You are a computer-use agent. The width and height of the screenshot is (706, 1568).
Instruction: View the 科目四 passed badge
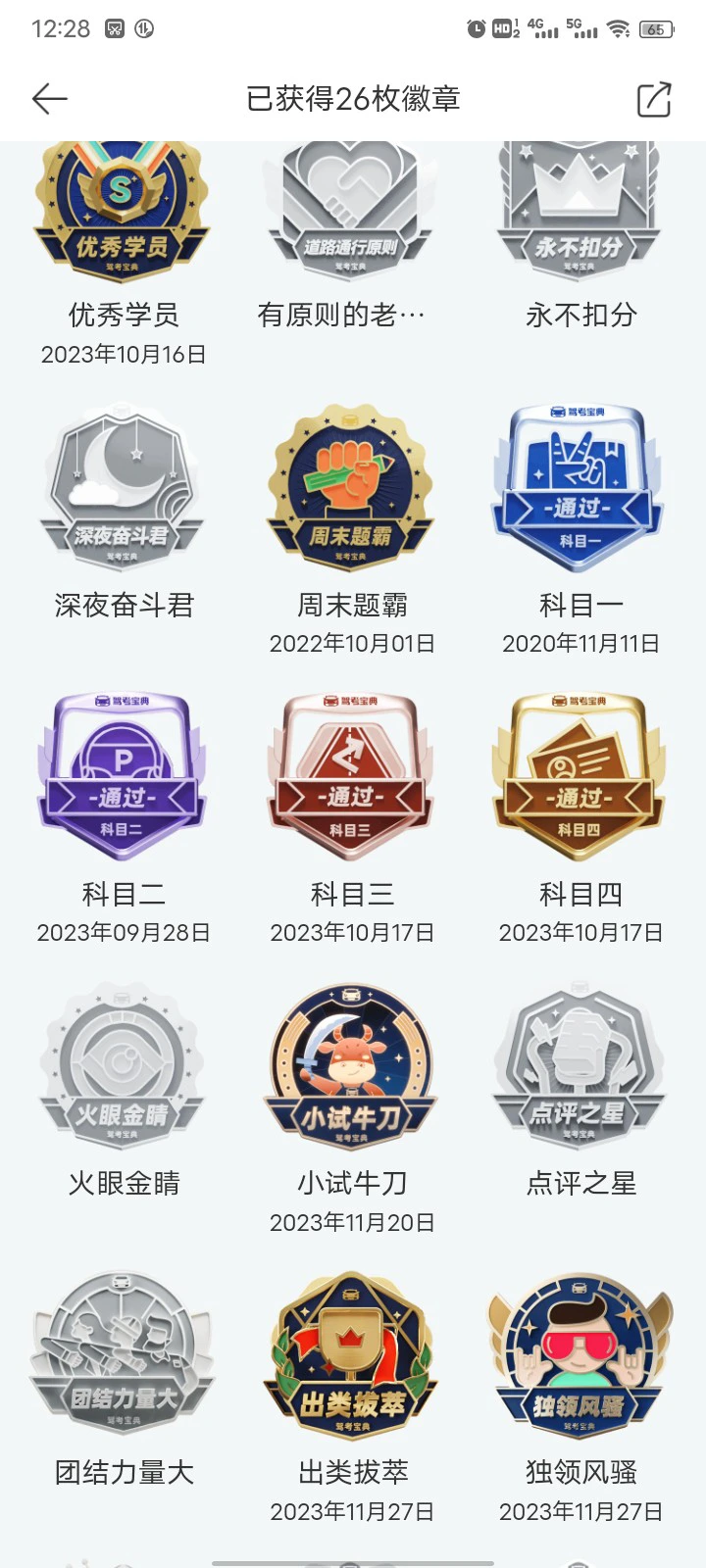[x=580, y=776]
